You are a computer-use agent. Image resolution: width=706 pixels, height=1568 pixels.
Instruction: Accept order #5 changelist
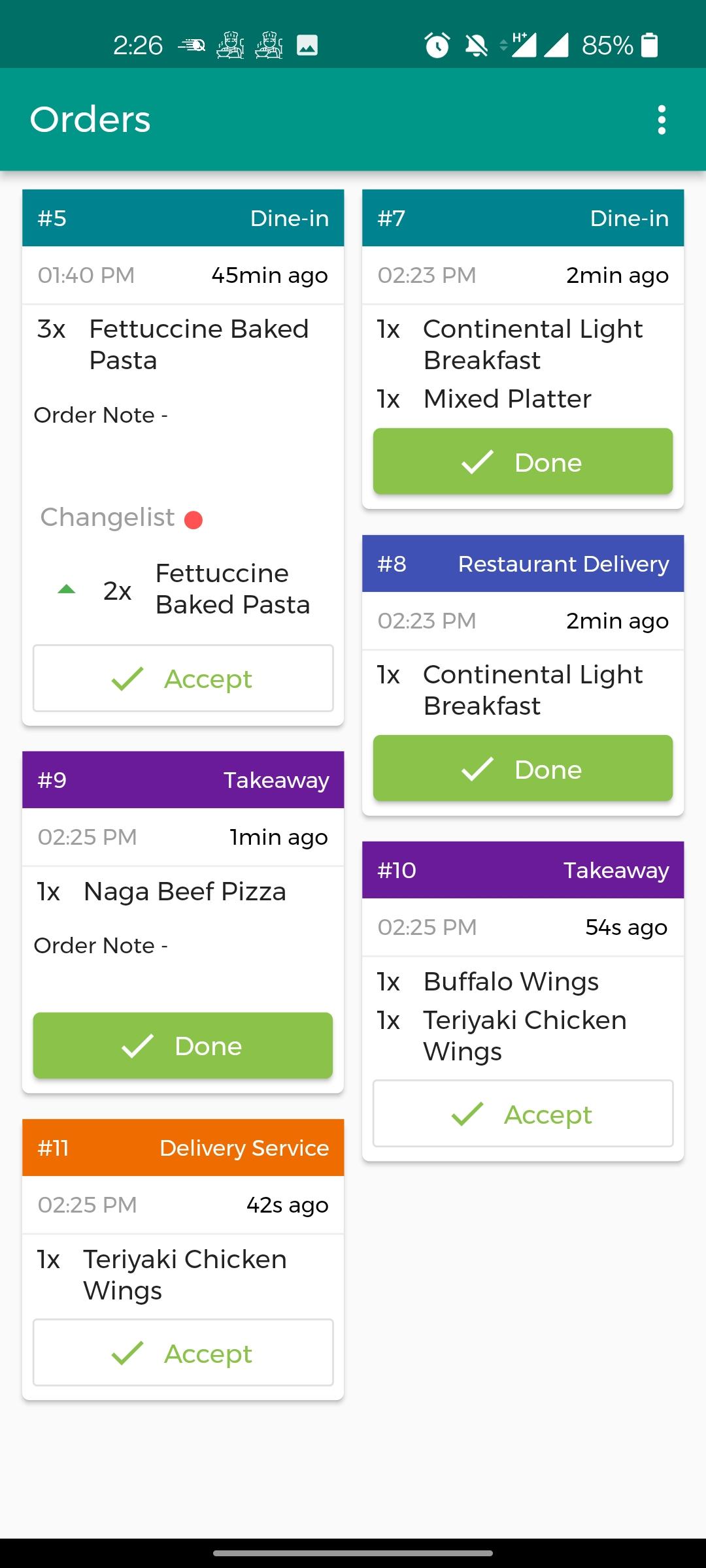[183, 678]
